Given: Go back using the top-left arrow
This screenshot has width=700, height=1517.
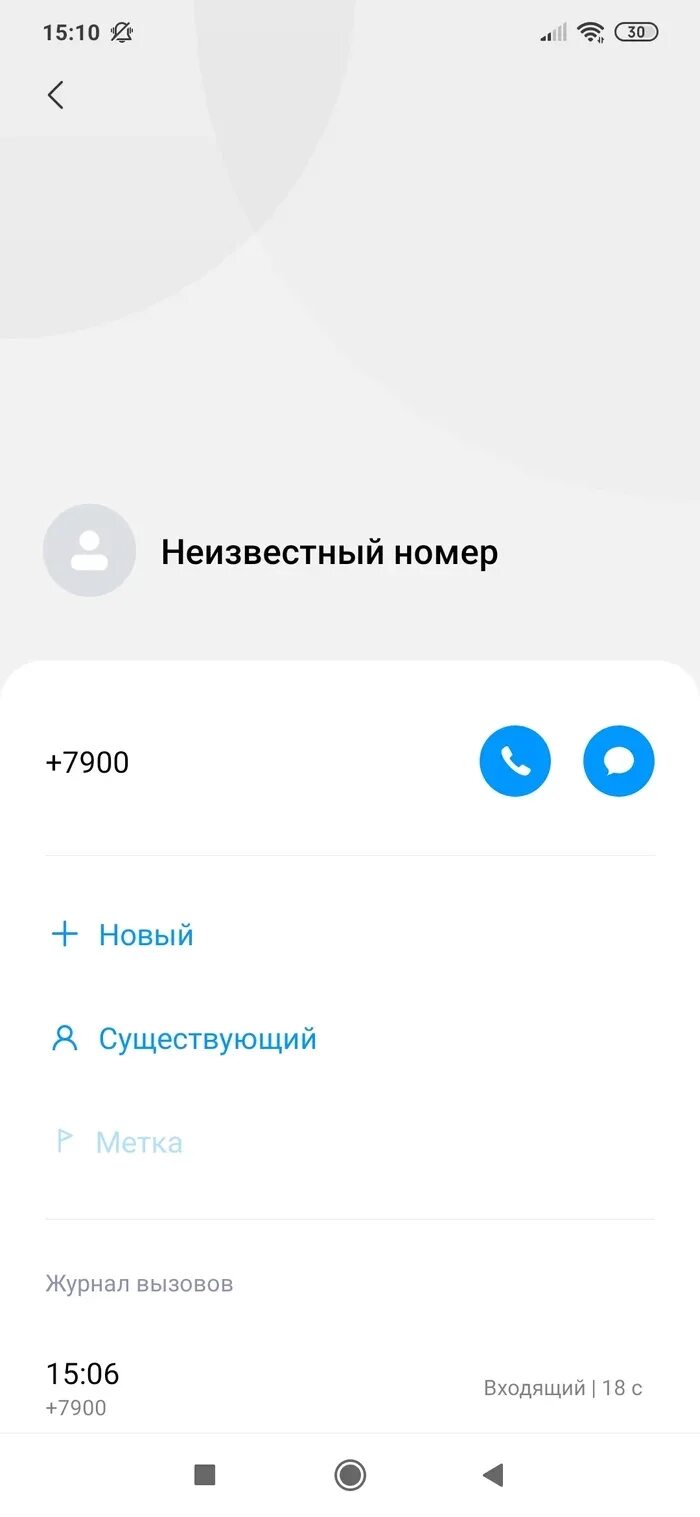Looking at the screenshot, I should point(55,95).
